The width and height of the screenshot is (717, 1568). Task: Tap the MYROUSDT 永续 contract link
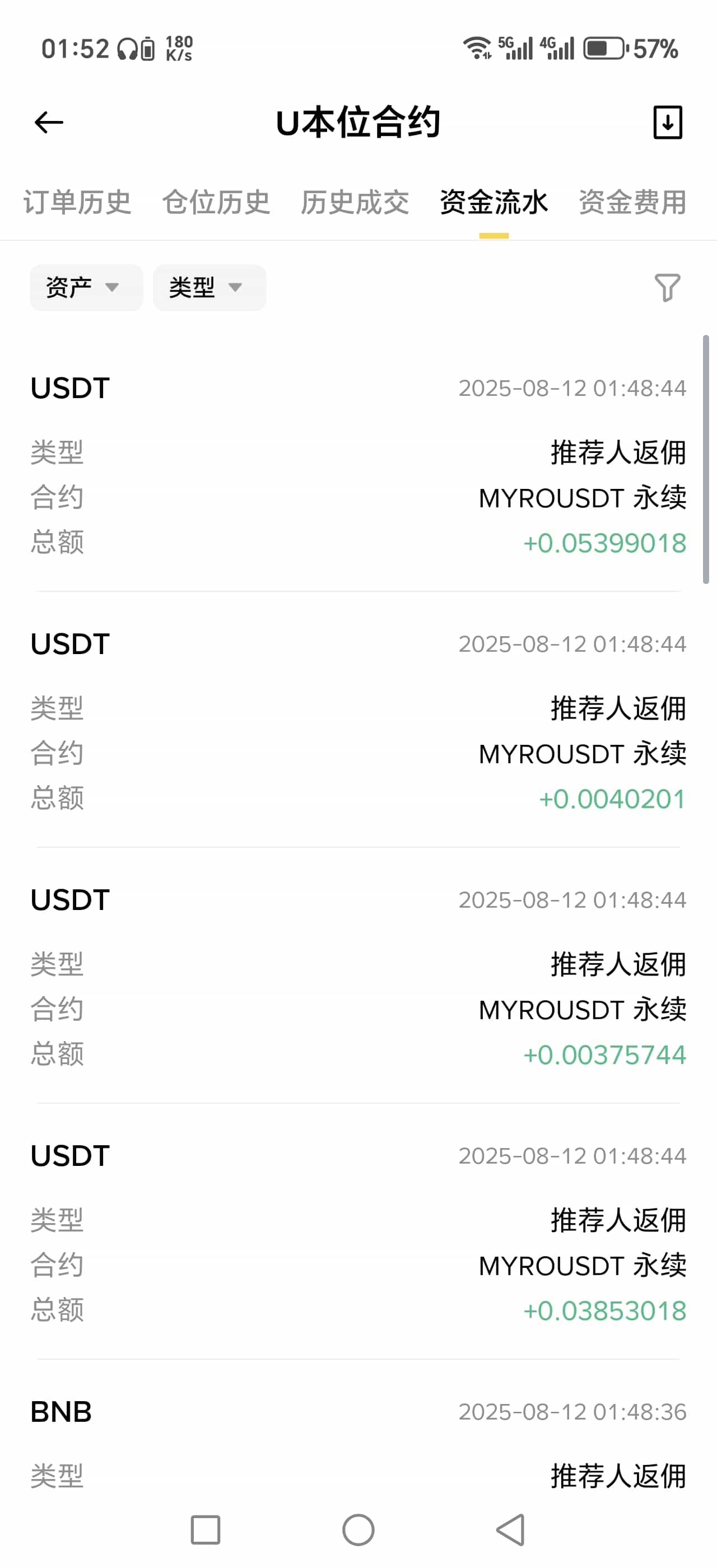[583, 497]
